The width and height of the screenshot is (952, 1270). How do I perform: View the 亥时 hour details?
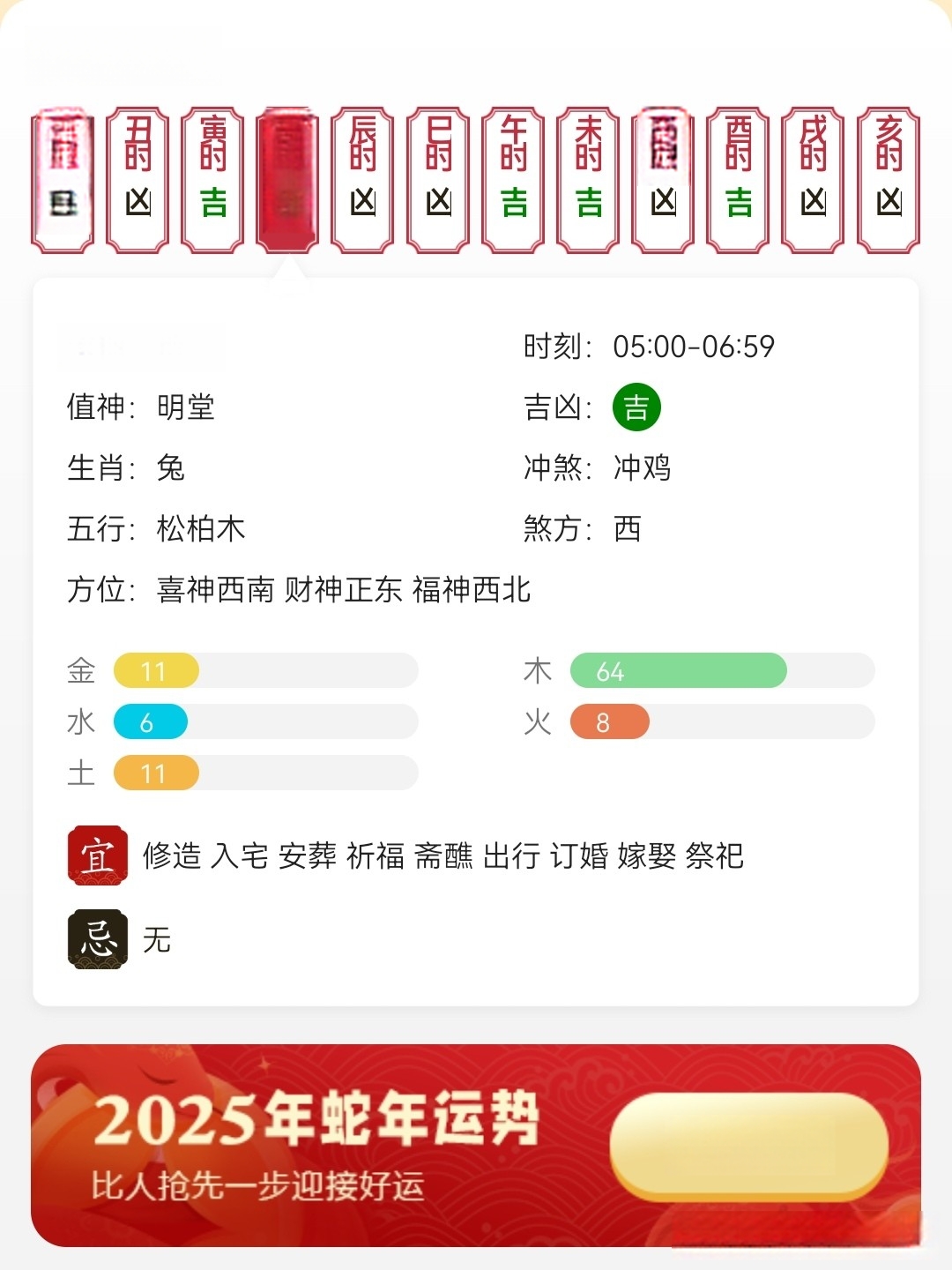coord(889,180)
